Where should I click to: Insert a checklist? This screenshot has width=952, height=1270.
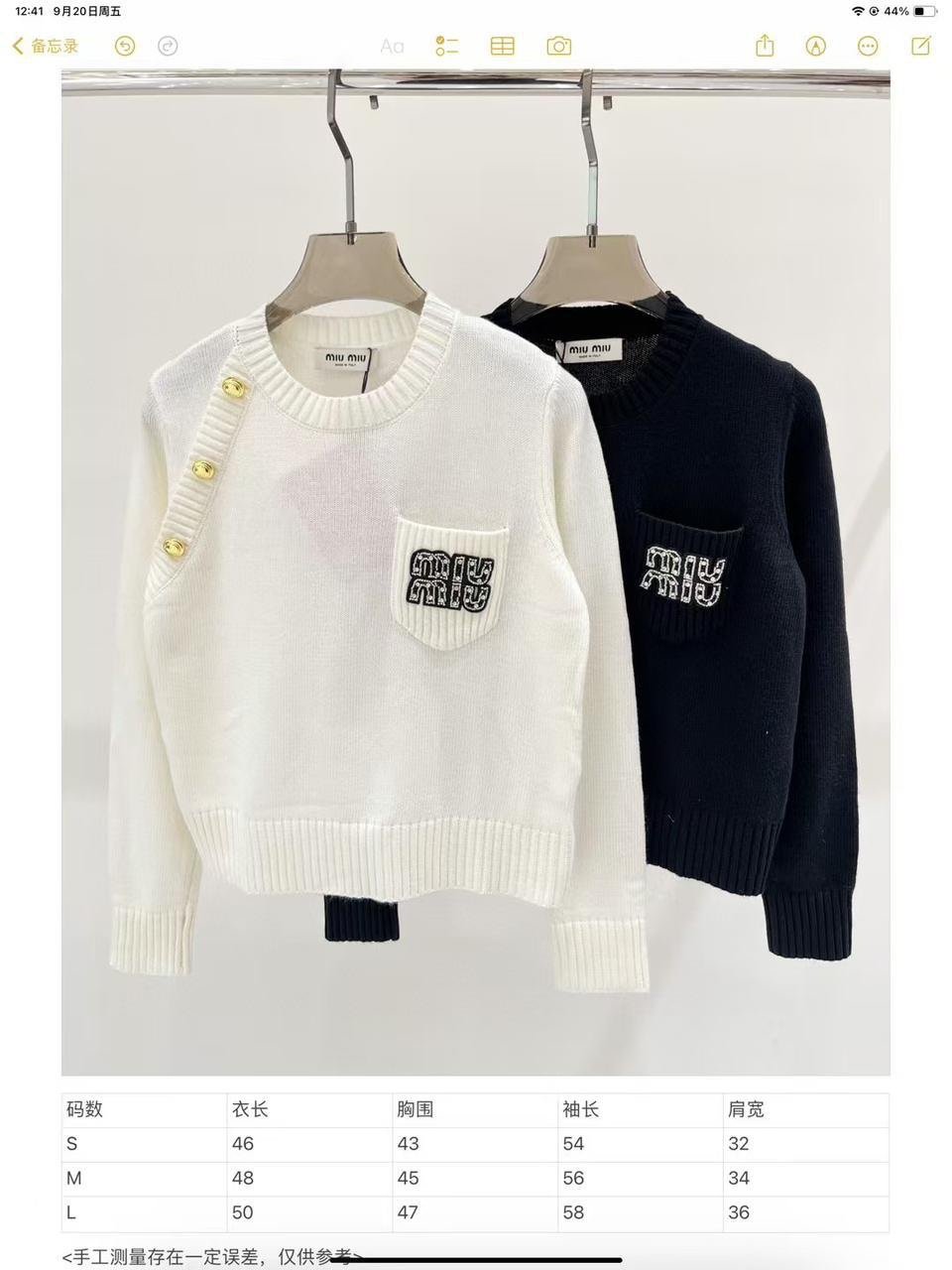click(446, 46)
